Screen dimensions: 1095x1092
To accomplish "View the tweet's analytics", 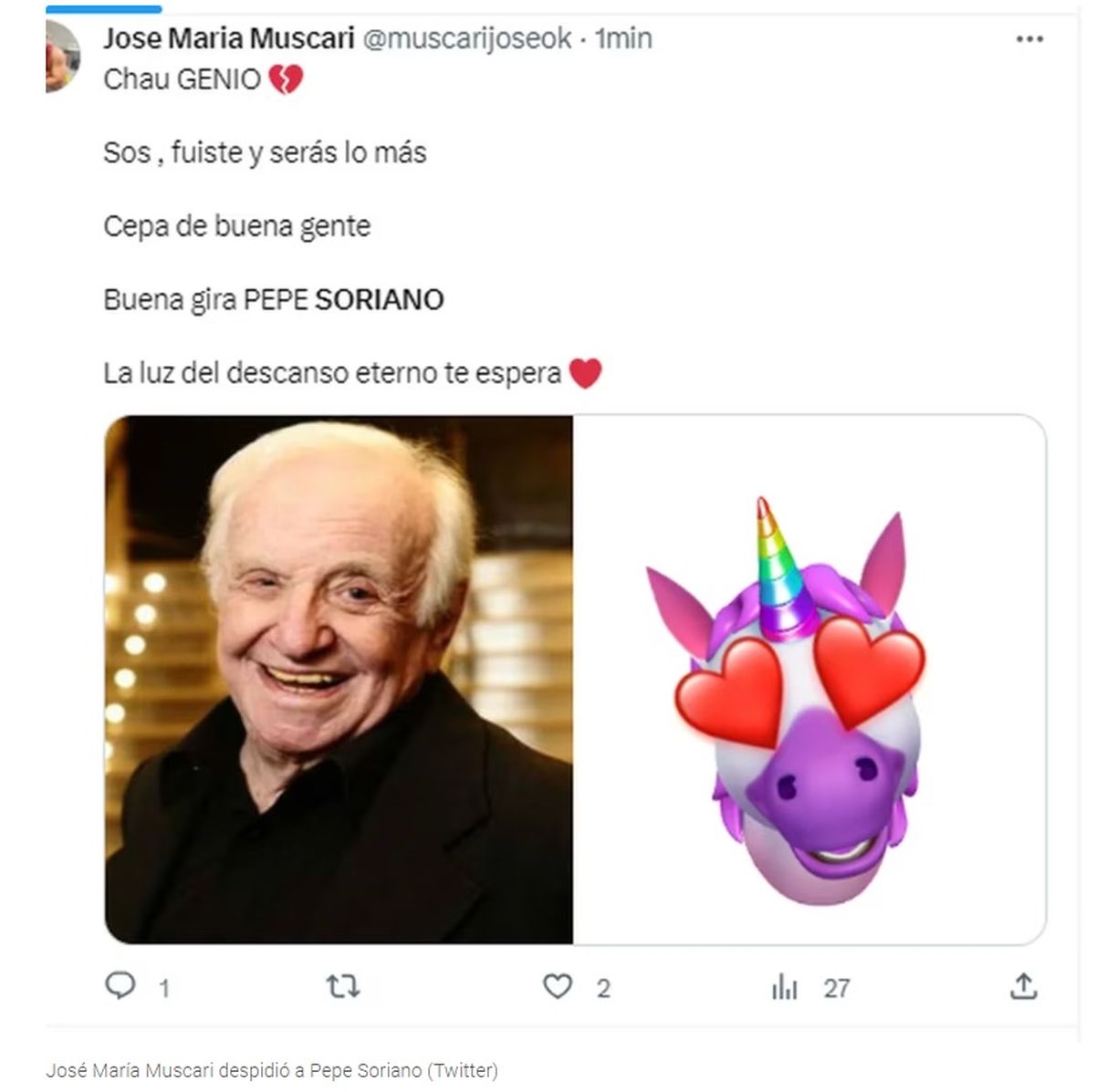I will tap(785, 986).
